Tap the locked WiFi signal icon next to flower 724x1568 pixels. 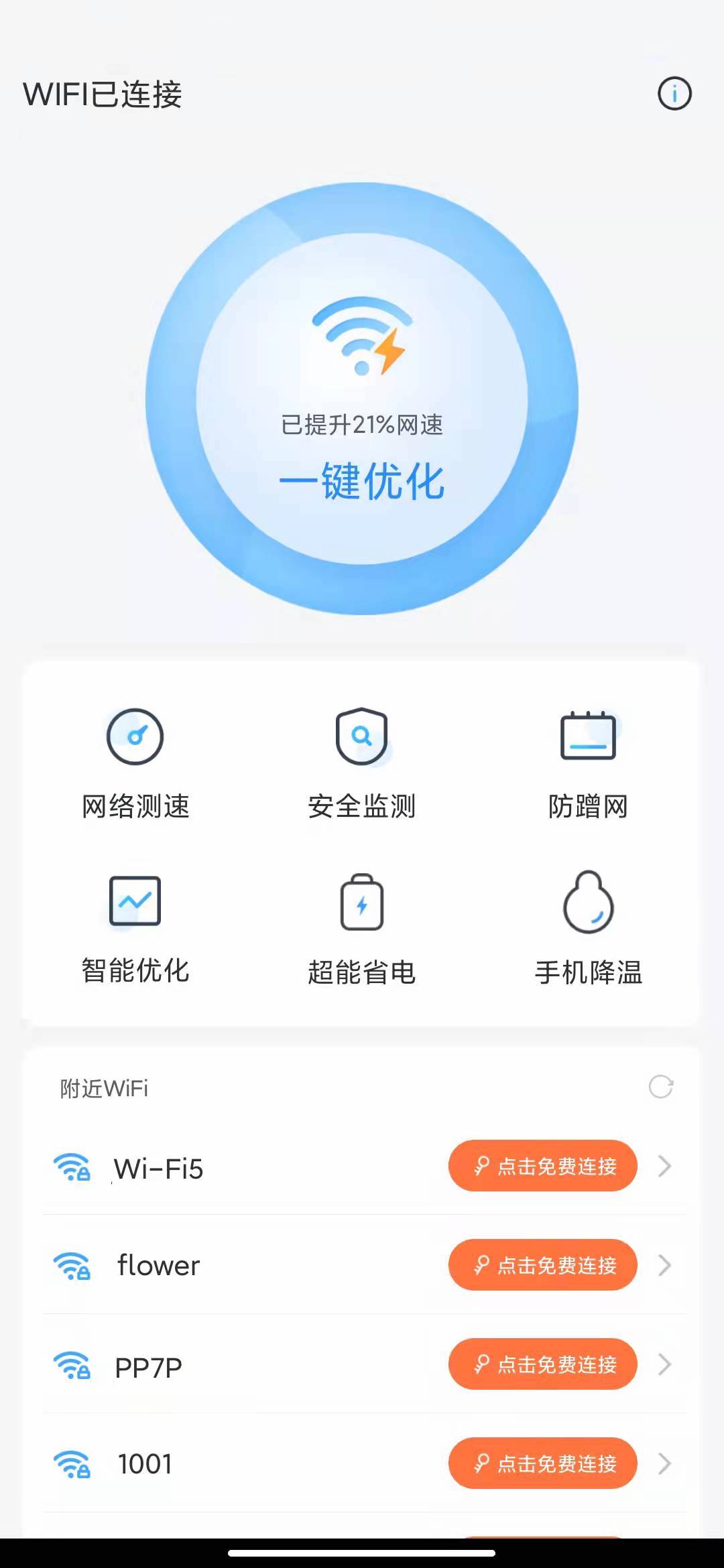pos(74,1265)
